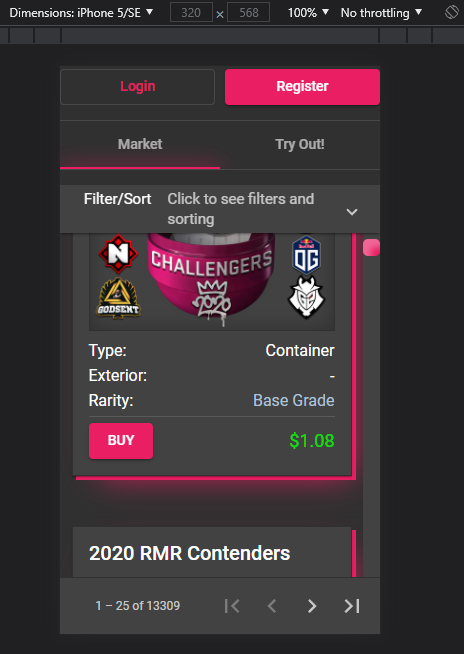This screenshot has width=464, height=654.
Task: Change the No throttling setting
Action: coord(381,13)
